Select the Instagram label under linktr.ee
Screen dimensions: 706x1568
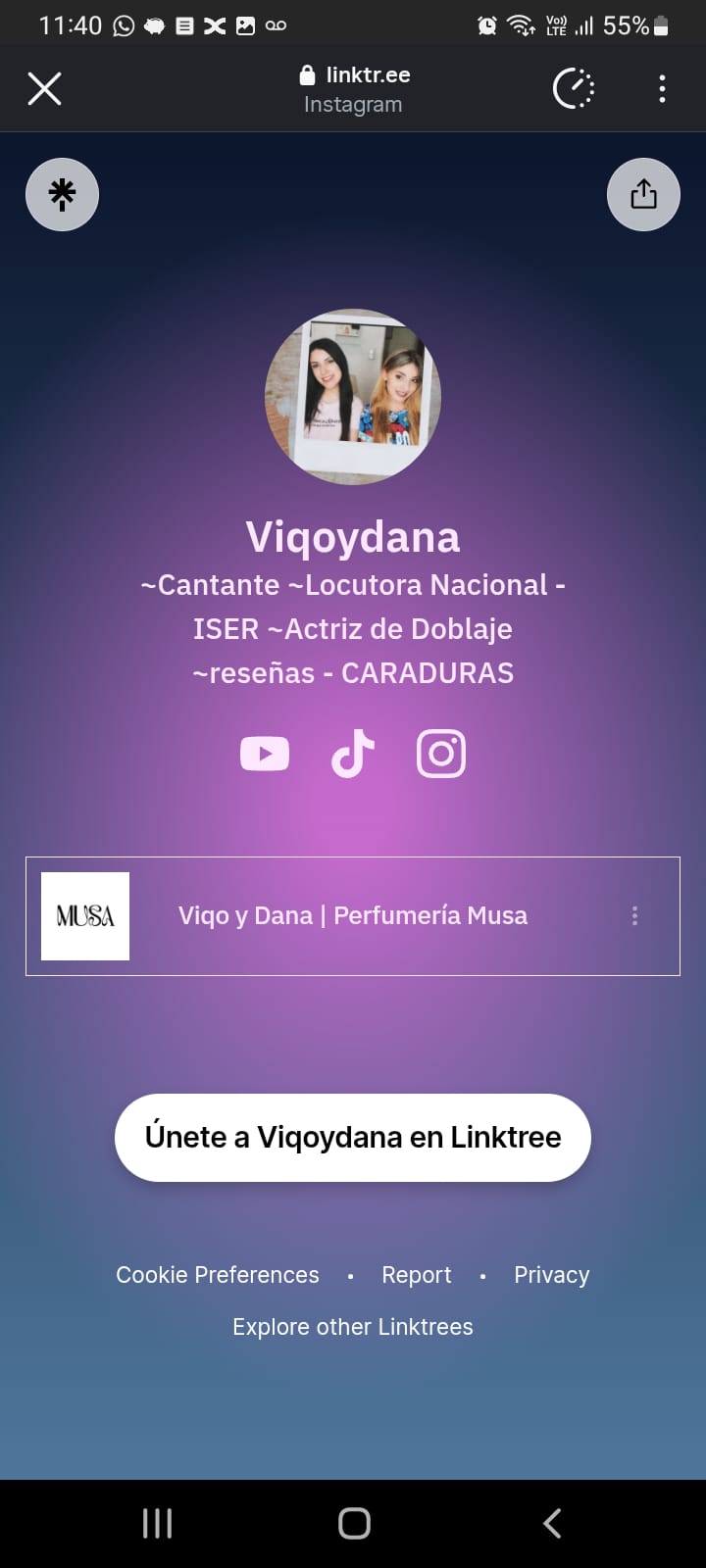[353, 104]
